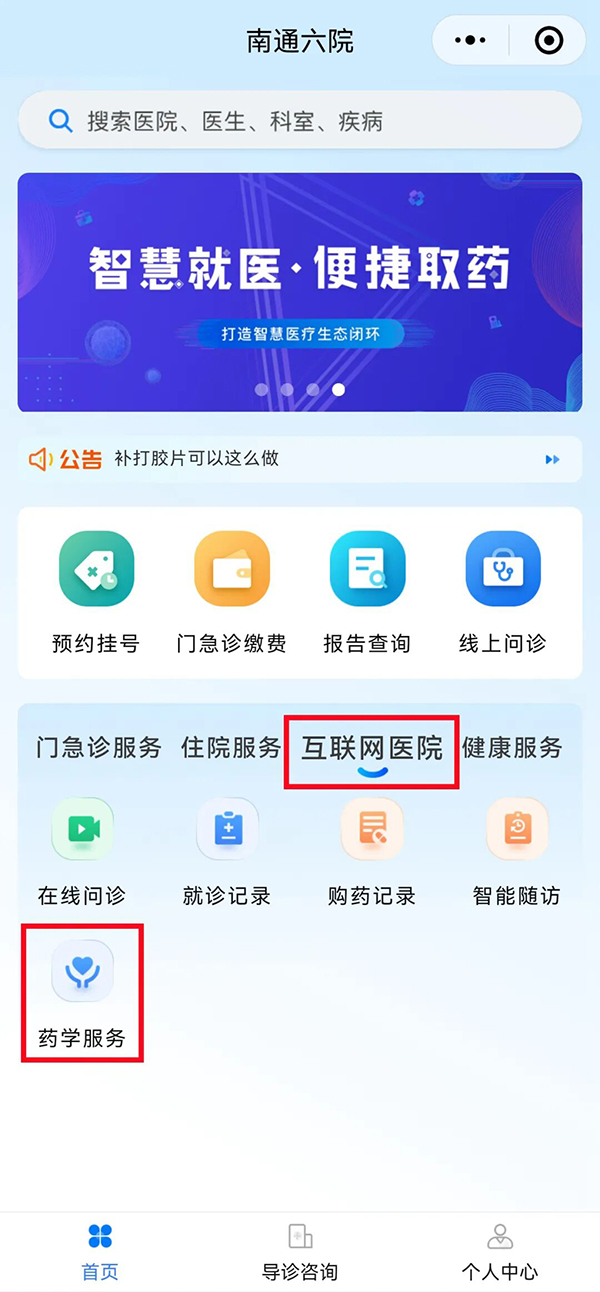Open 在线问诊 video consultation

point(82,850)
